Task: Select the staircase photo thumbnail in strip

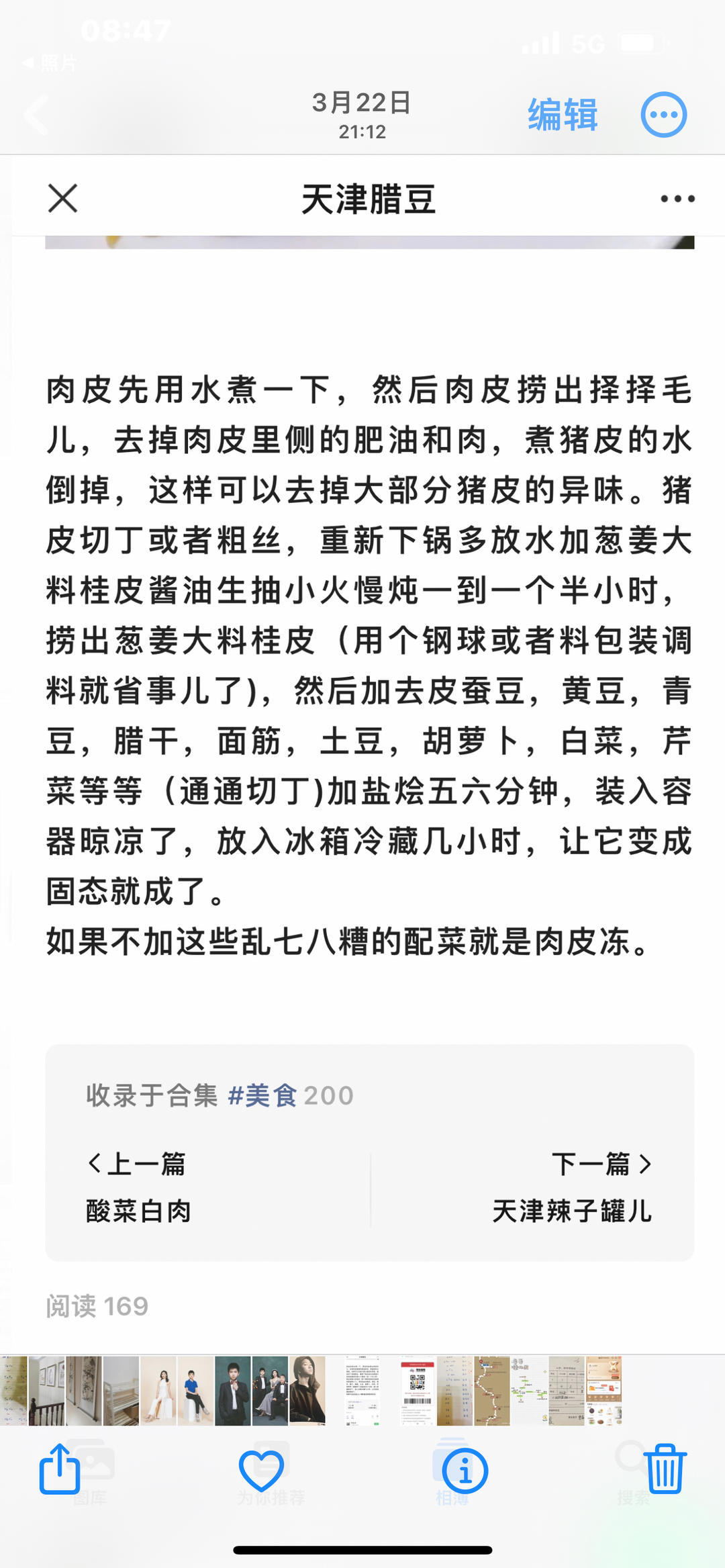Action: click(46, 1390)
